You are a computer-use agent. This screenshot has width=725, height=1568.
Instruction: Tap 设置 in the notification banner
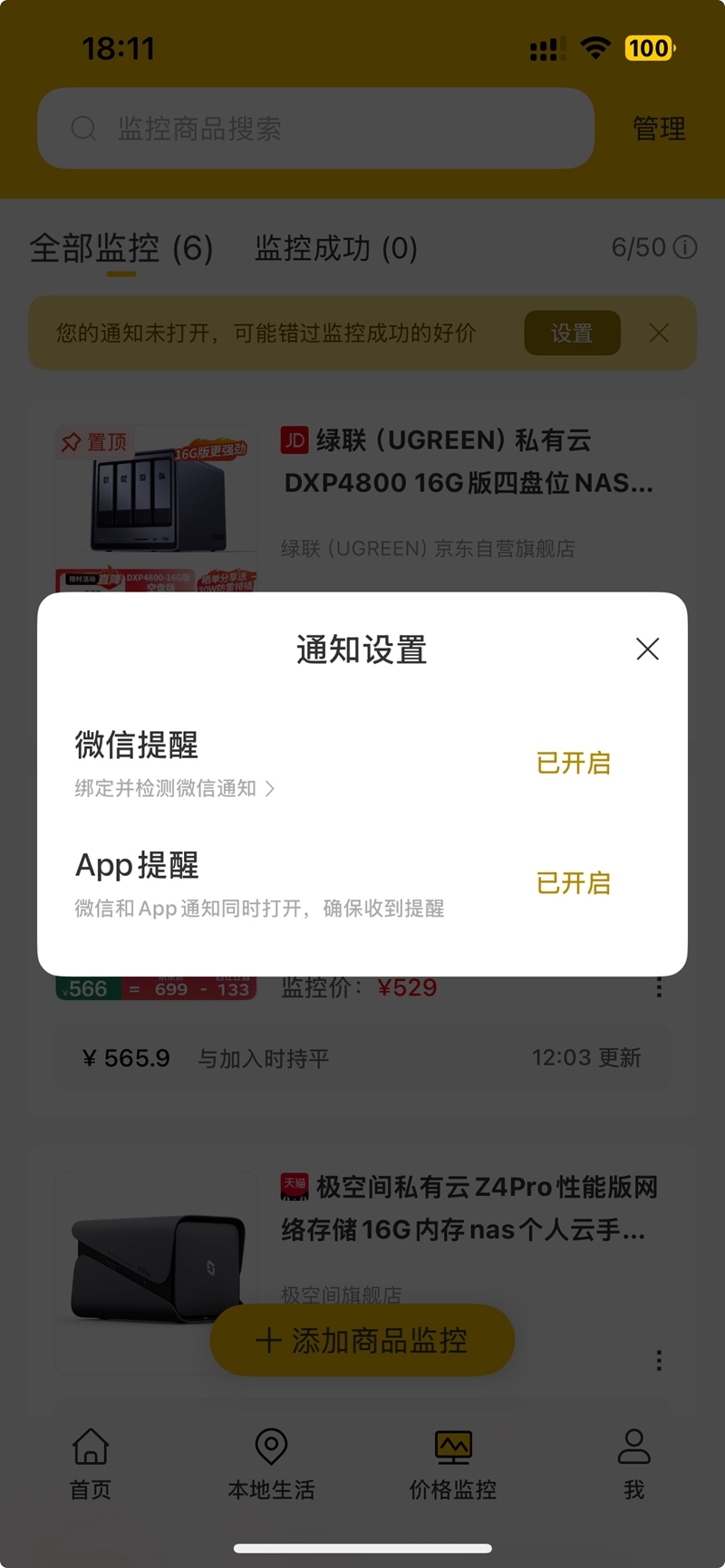click(x=572, y=333)
